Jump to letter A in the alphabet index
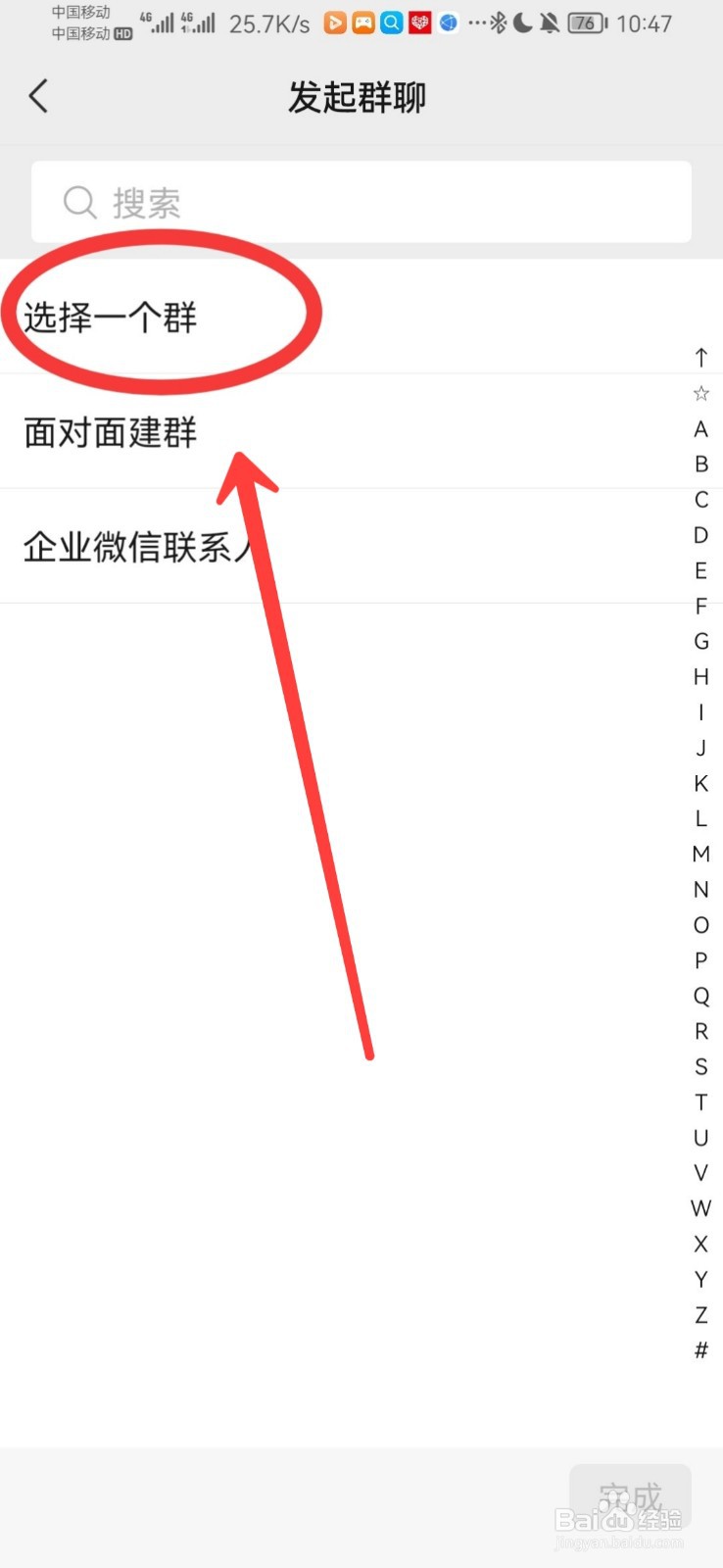This screenshot has width=723, height=1568. (x=700, y=428)
